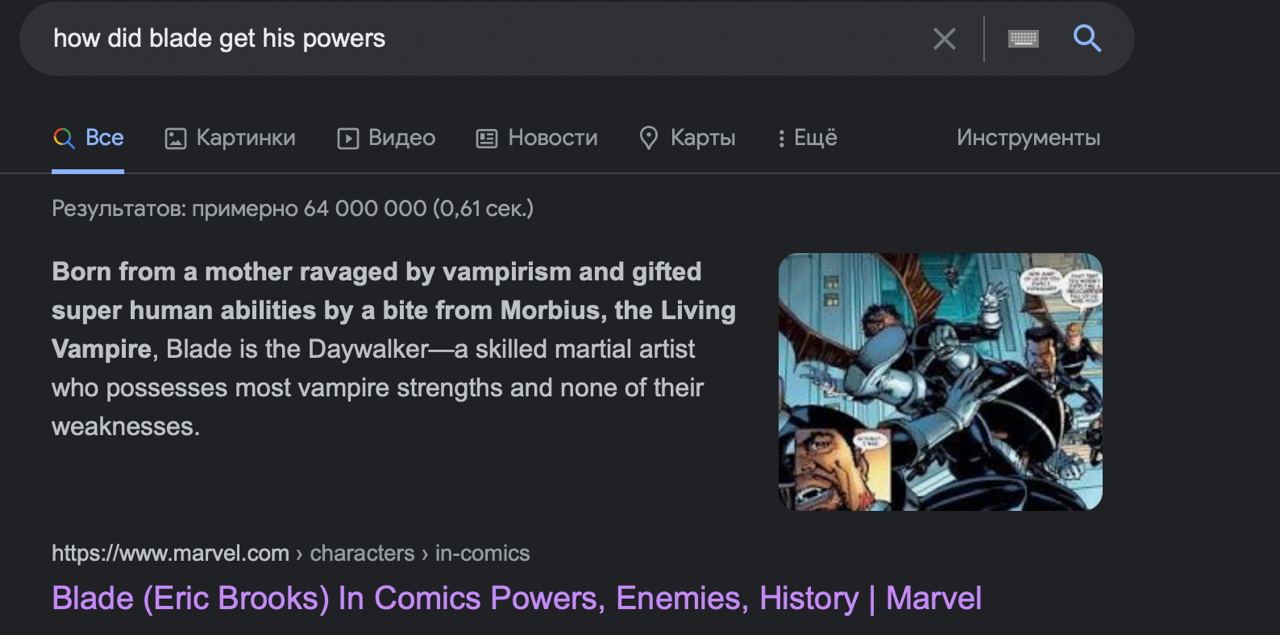Open the Blade comic image thumbnail
The height and width of the screenshot is (635, 1280).
tap(940, 381)
